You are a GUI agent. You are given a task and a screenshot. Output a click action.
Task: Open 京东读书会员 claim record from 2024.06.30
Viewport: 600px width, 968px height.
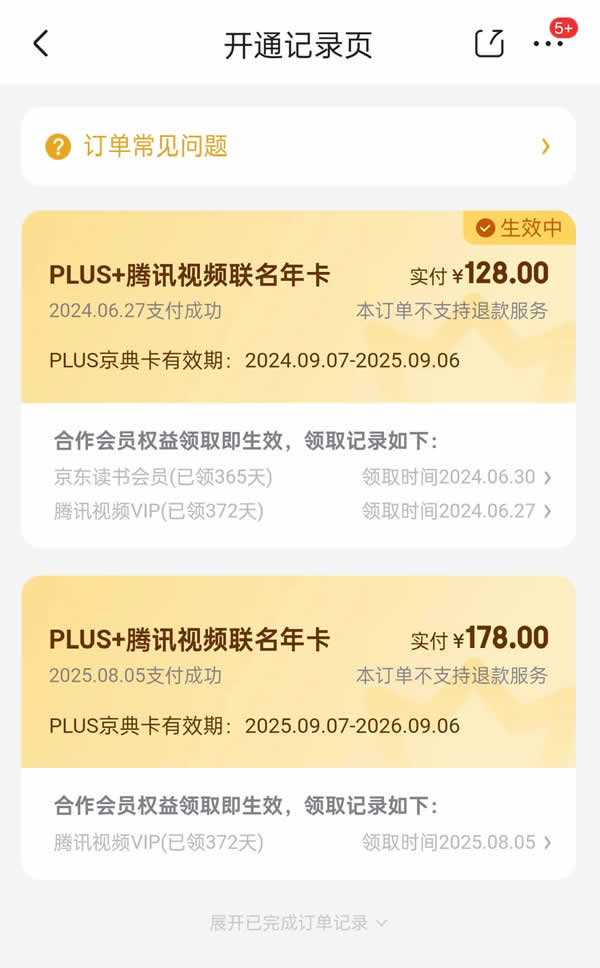click(302, 477)
